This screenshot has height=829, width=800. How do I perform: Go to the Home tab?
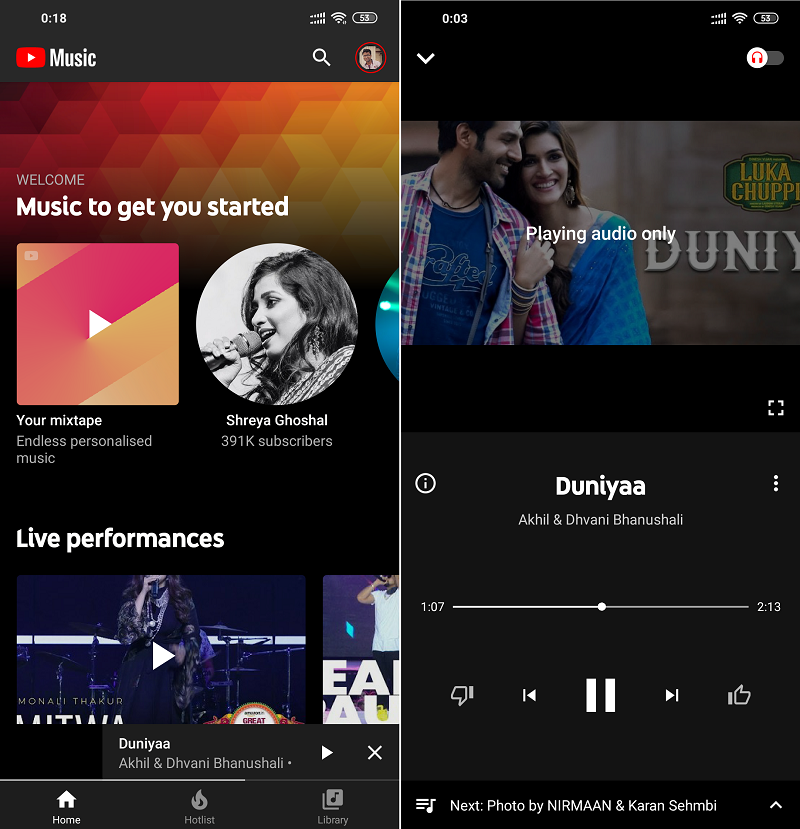tap(66, 807)
